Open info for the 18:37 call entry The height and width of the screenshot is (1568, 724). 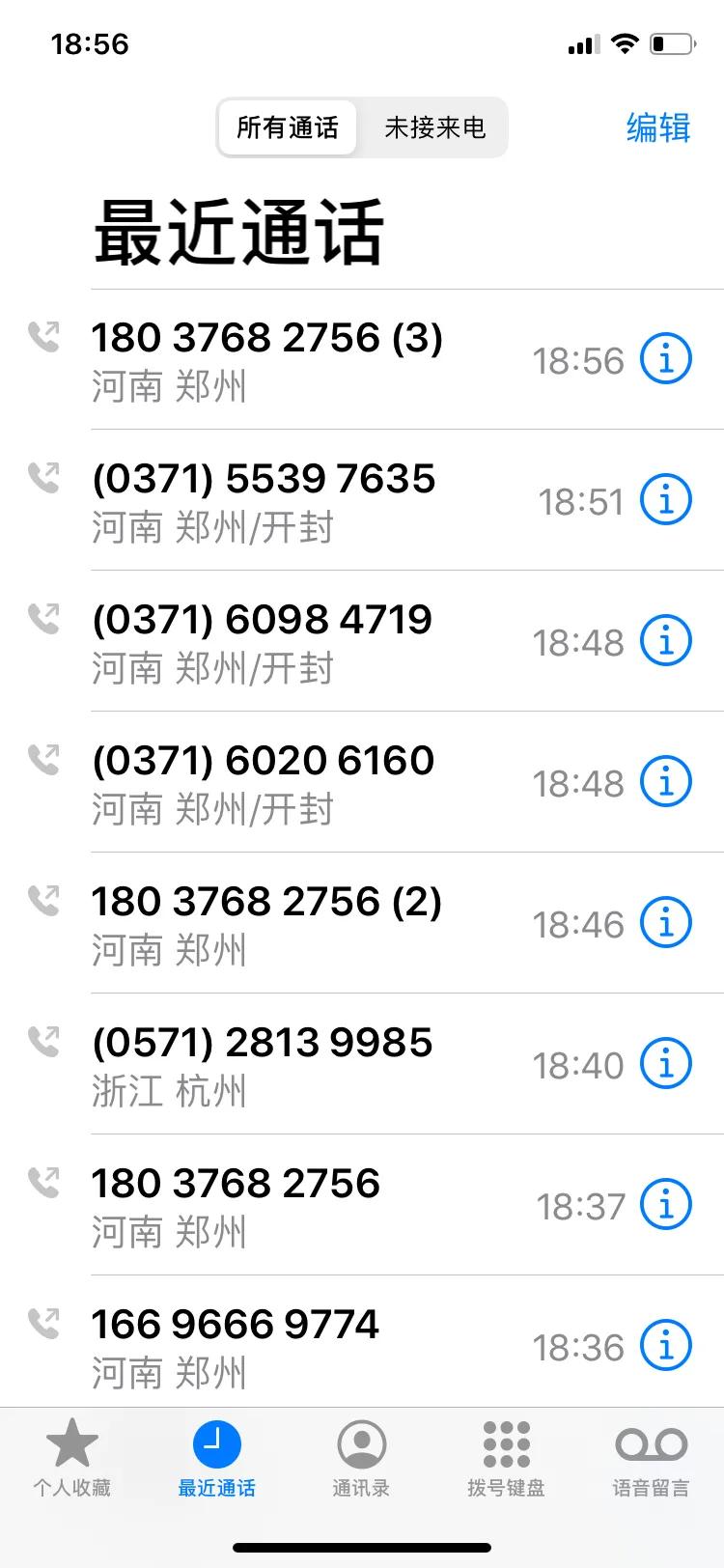[x=664, y=1205]
